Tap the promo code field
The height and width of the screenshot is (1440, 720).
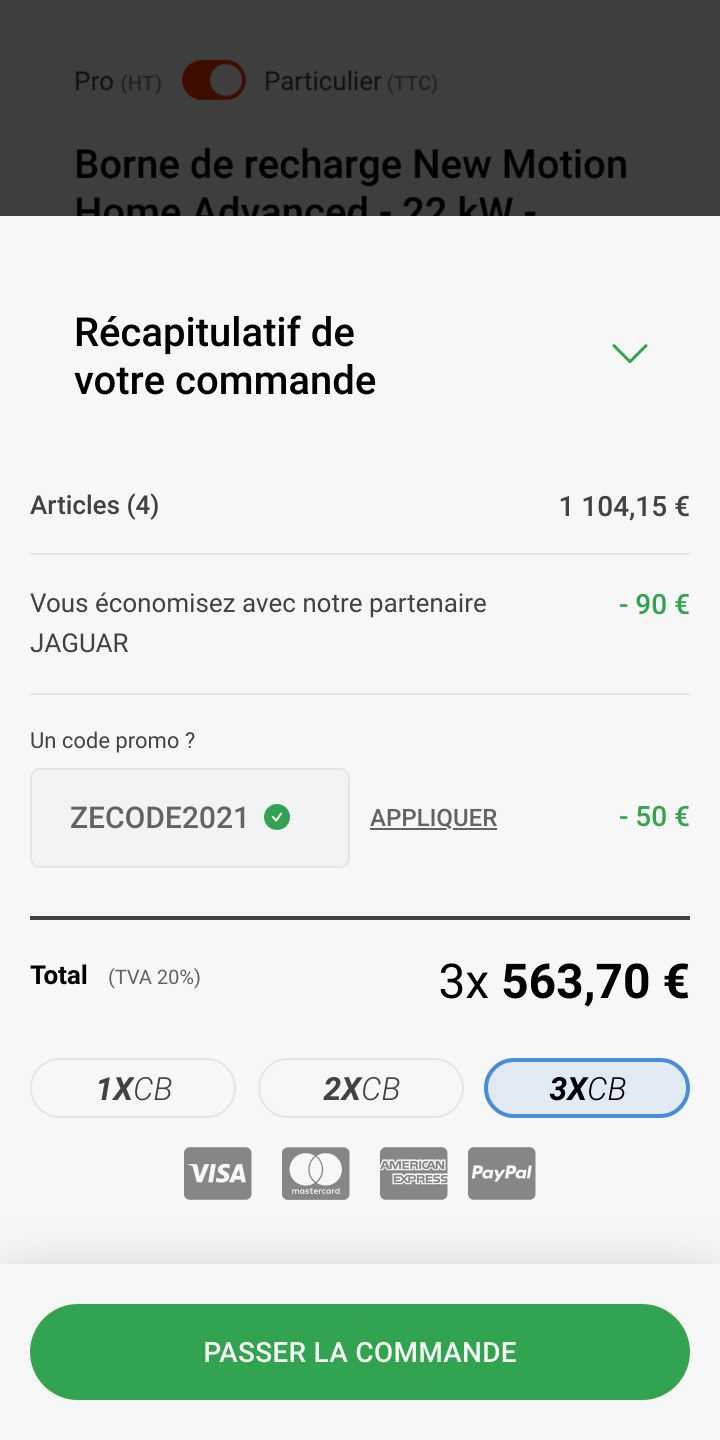(x=190, y=818)
